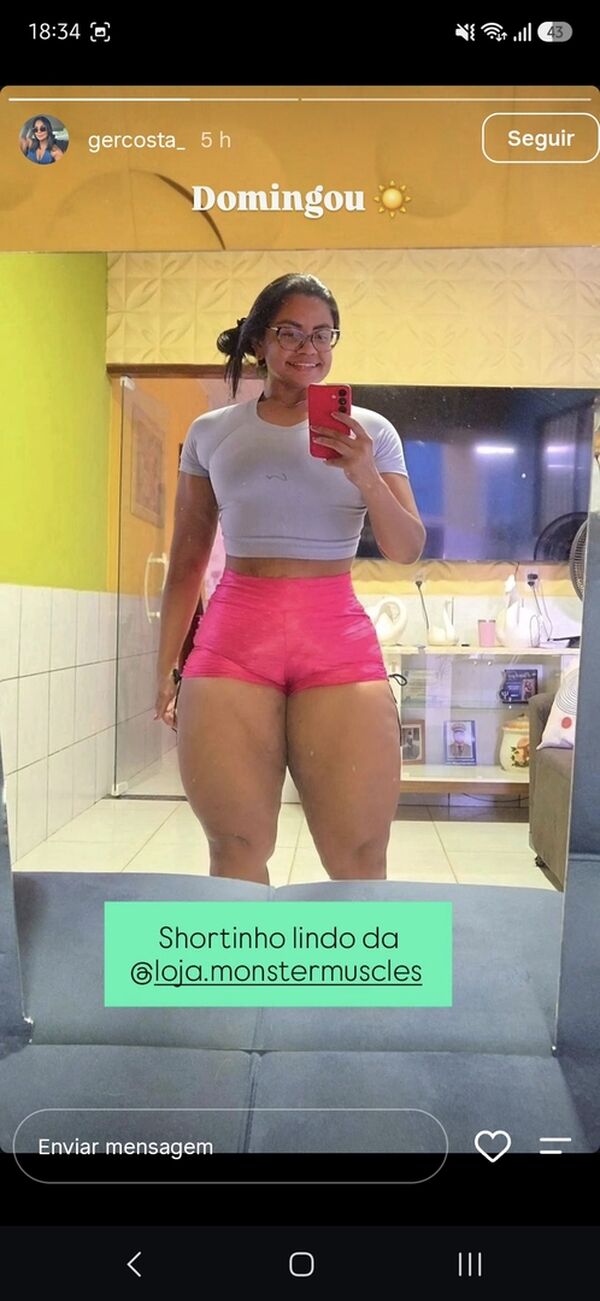
Task: Open the recent apps view
Action: pos(470,1264)
